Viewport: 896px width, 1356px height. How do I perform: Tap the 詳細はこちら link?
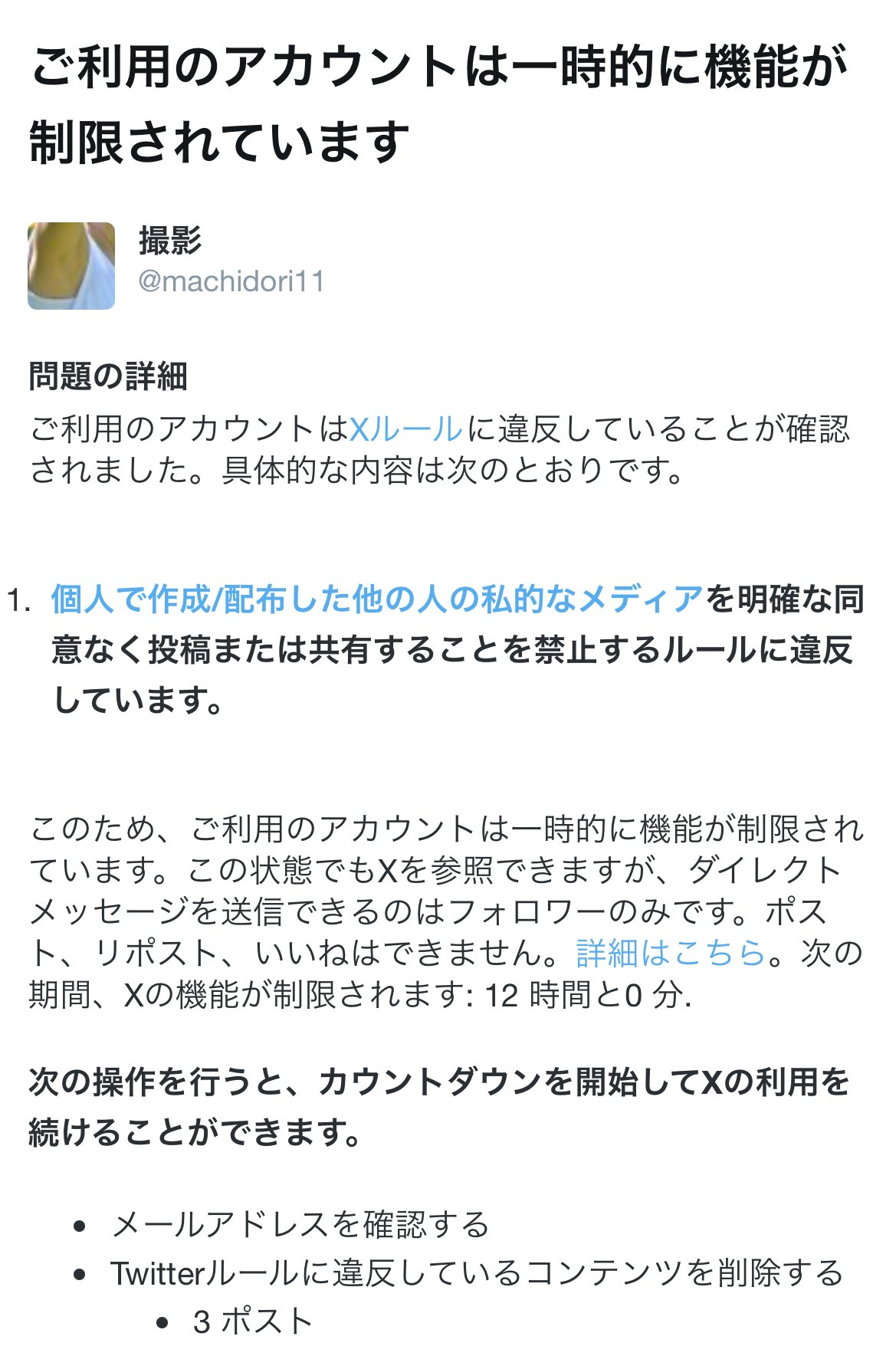[x=671, y=953]
